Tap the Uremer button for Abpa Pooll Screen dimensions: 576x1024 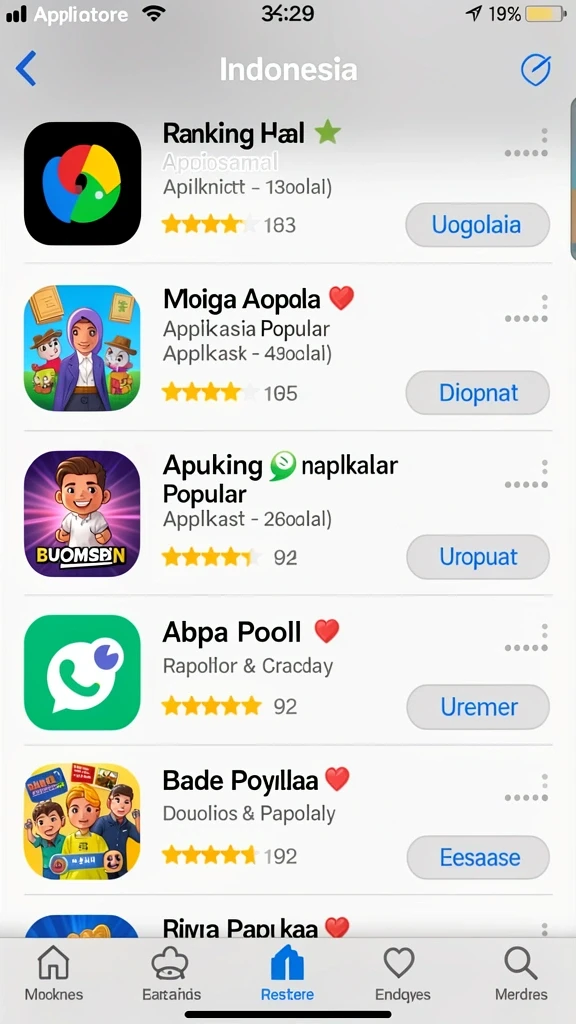point(477,707)
